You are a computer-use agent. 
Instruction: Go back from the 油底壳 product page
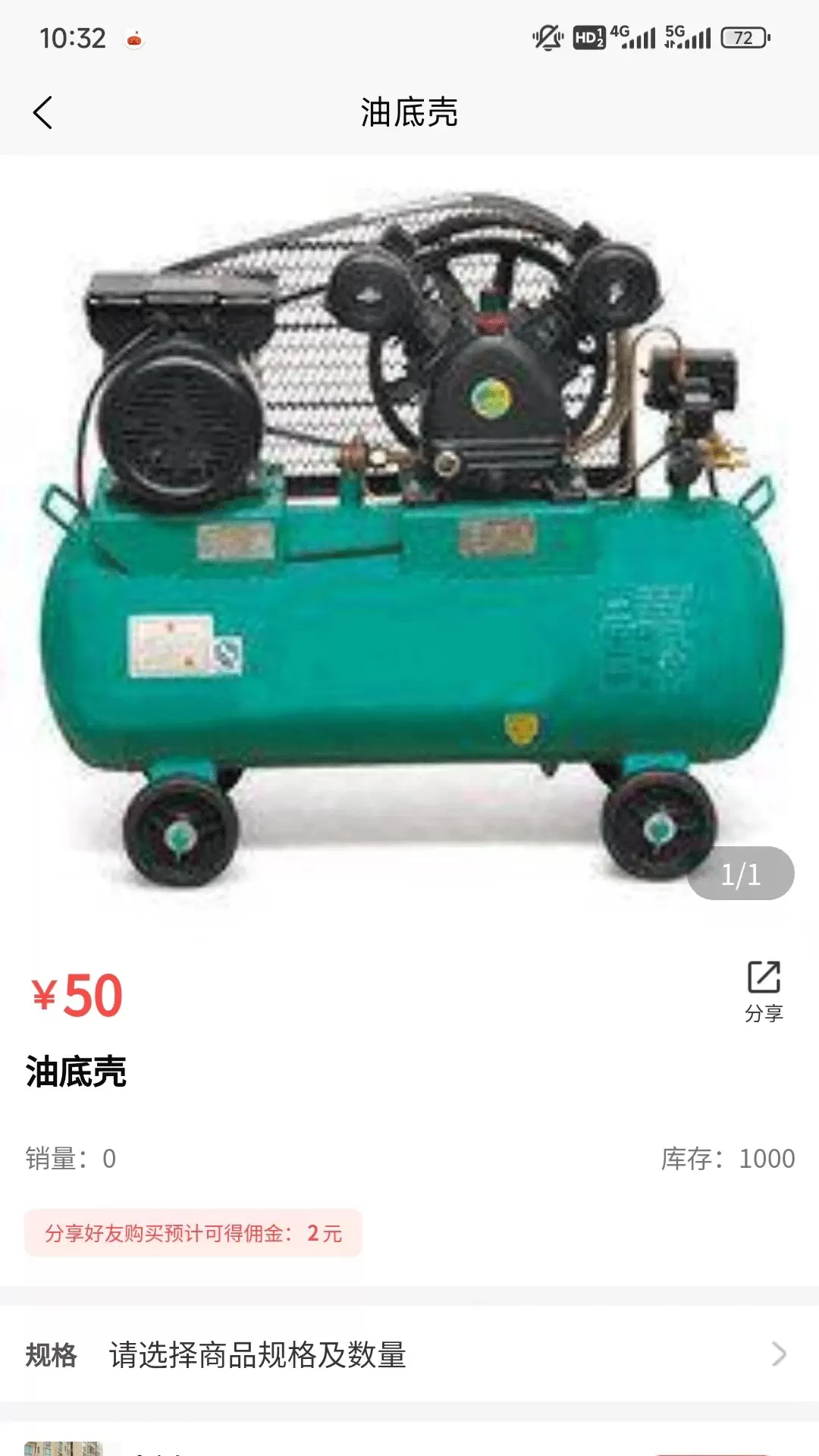point(43,113)
